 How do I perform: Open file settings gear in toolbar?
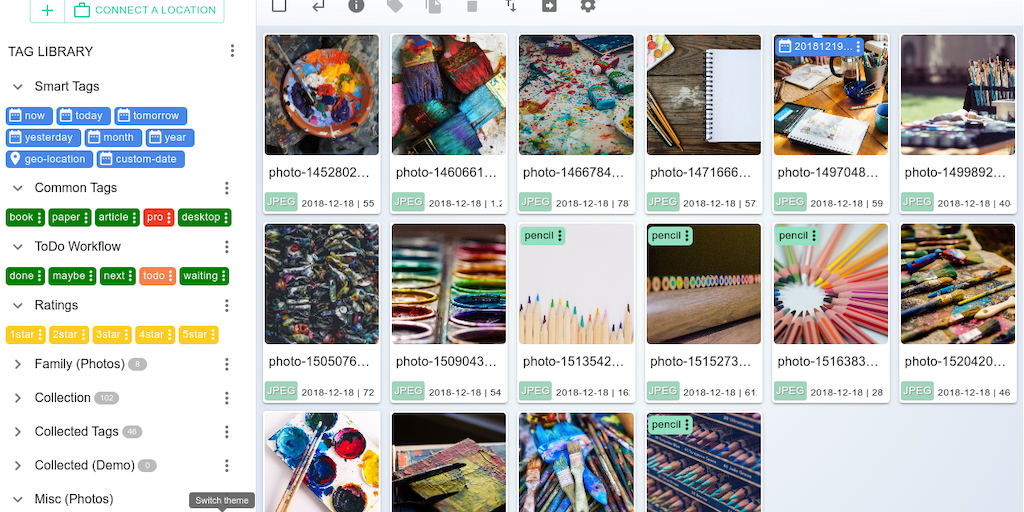tap(587, 6)
